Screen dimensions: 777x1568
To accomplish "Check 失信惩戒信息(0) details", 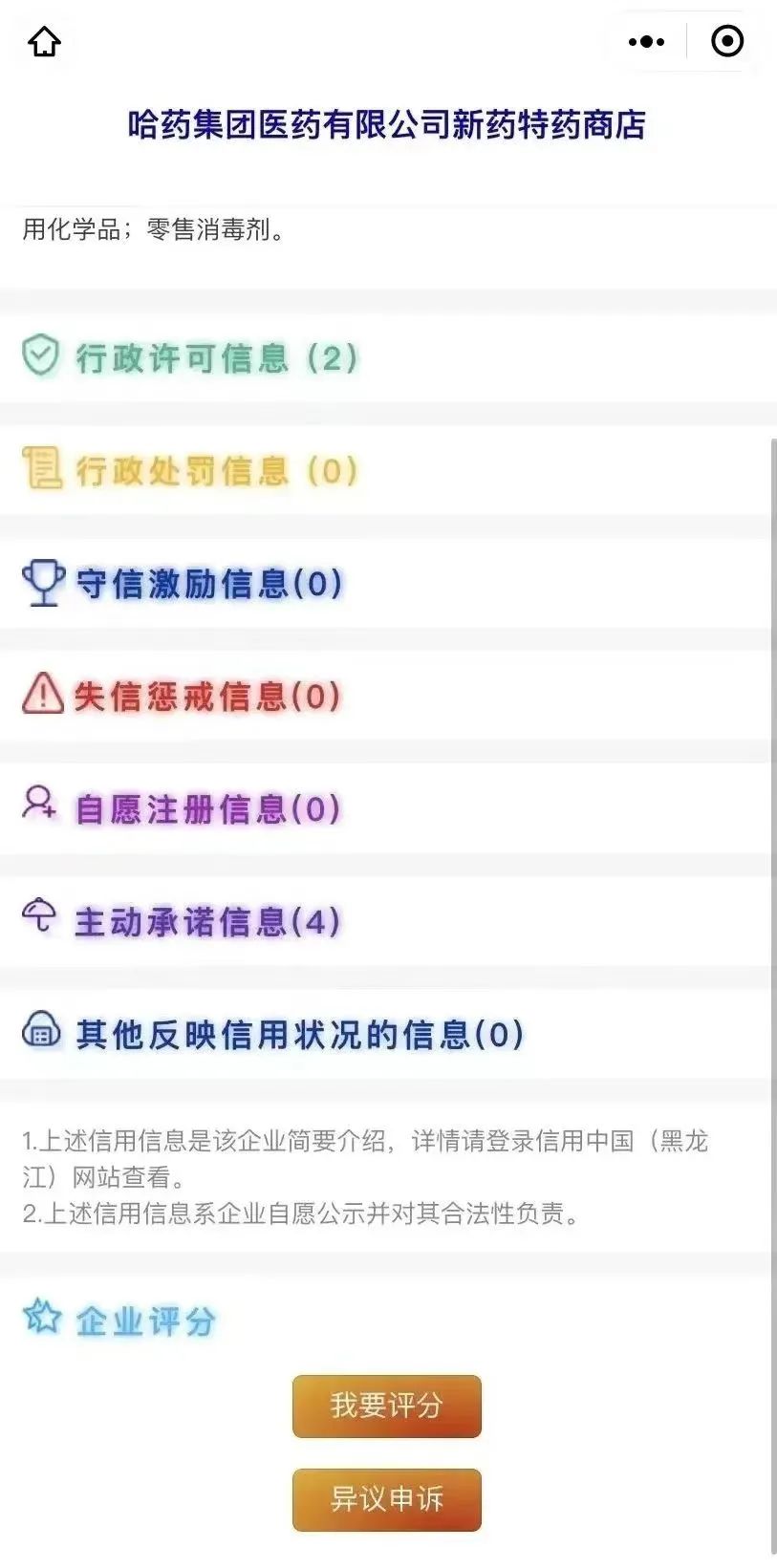I will click(206, 697).
